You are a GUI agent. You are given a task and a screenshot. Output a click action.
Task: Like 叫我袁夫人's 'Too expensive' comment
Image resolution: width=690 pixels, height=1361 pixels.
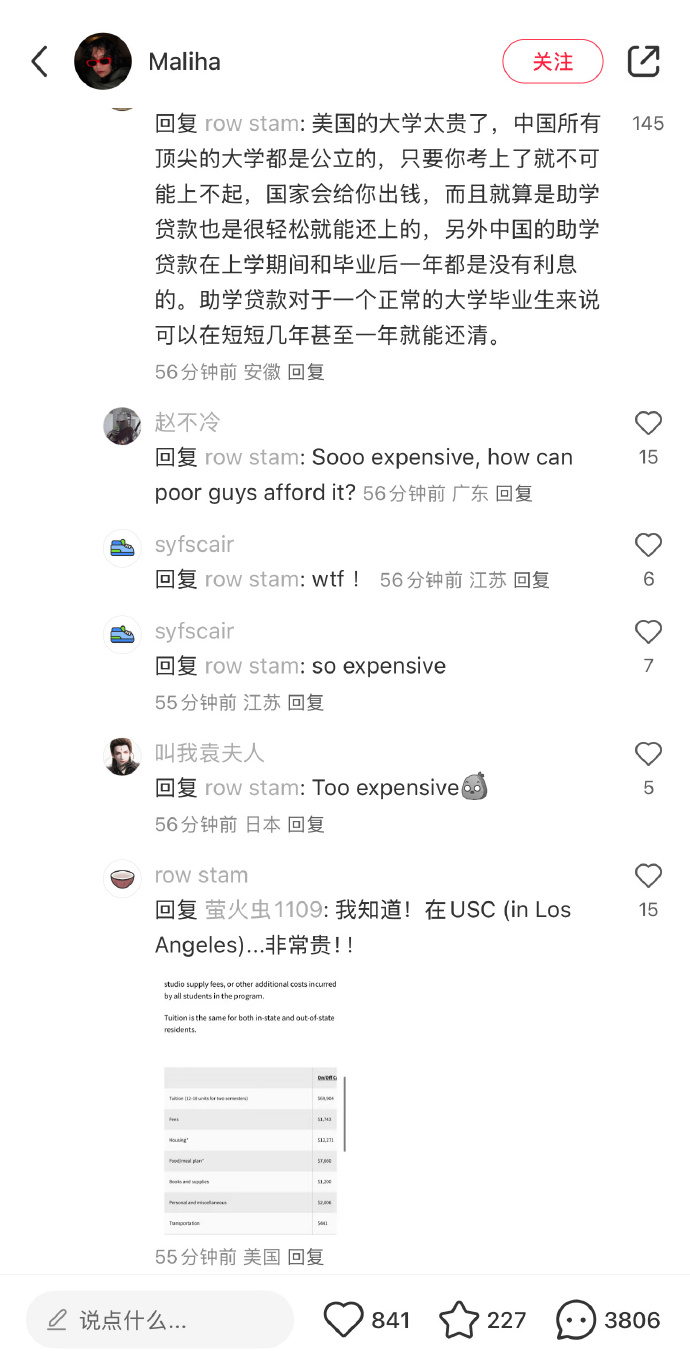pyautogui.click(x=648, y=754)
